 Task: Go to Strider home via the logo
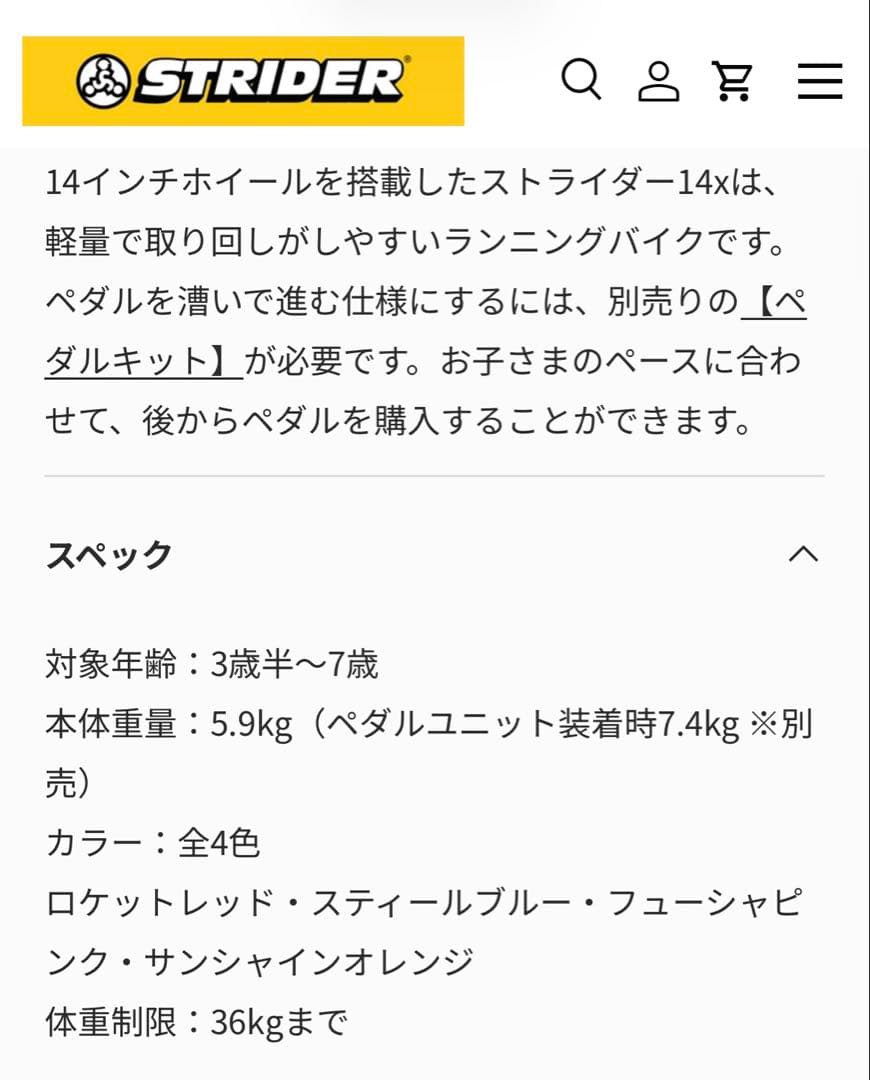coord(243,81)
